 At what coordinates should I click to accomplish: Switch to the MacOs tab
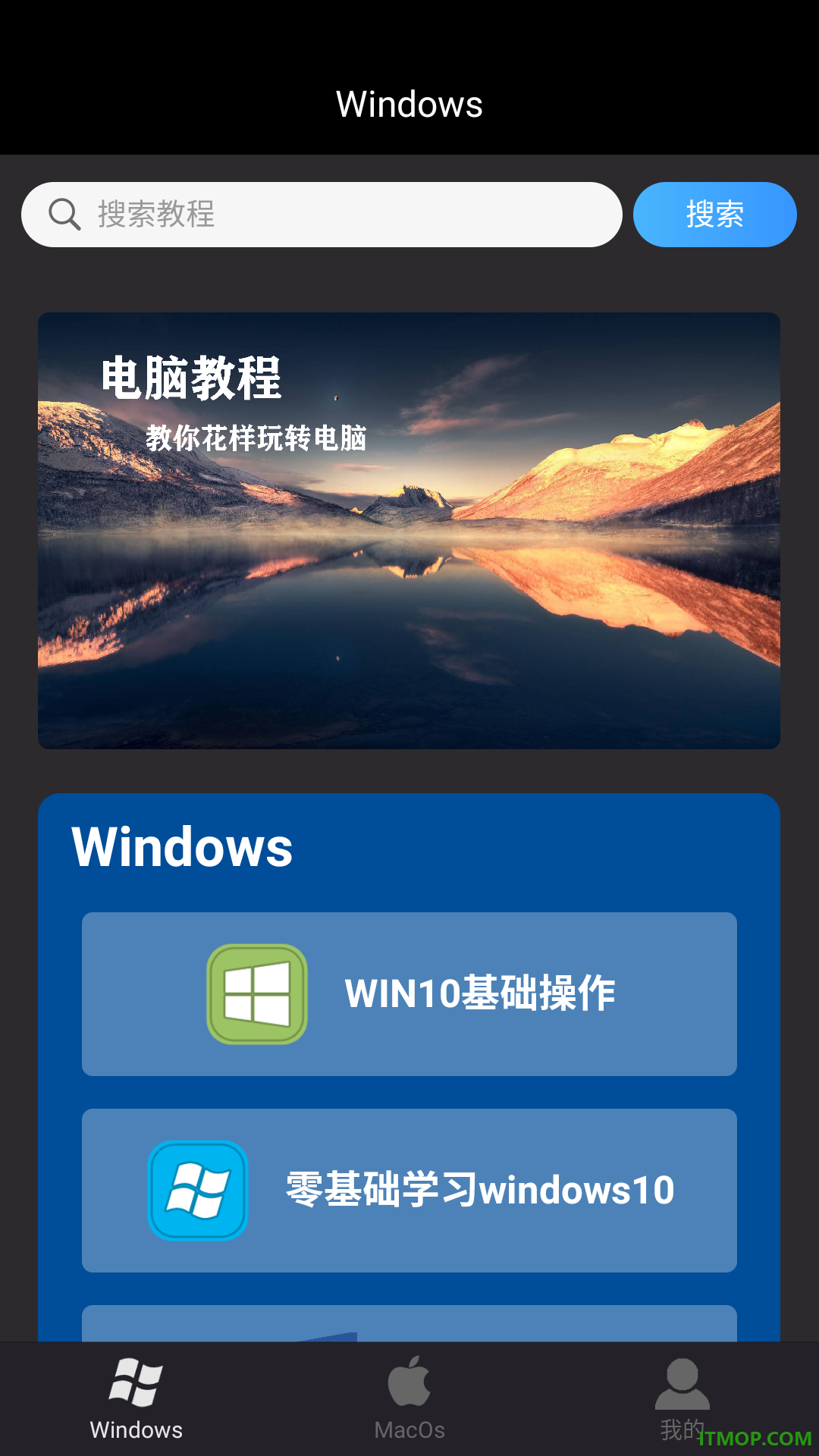point(409,1399)
